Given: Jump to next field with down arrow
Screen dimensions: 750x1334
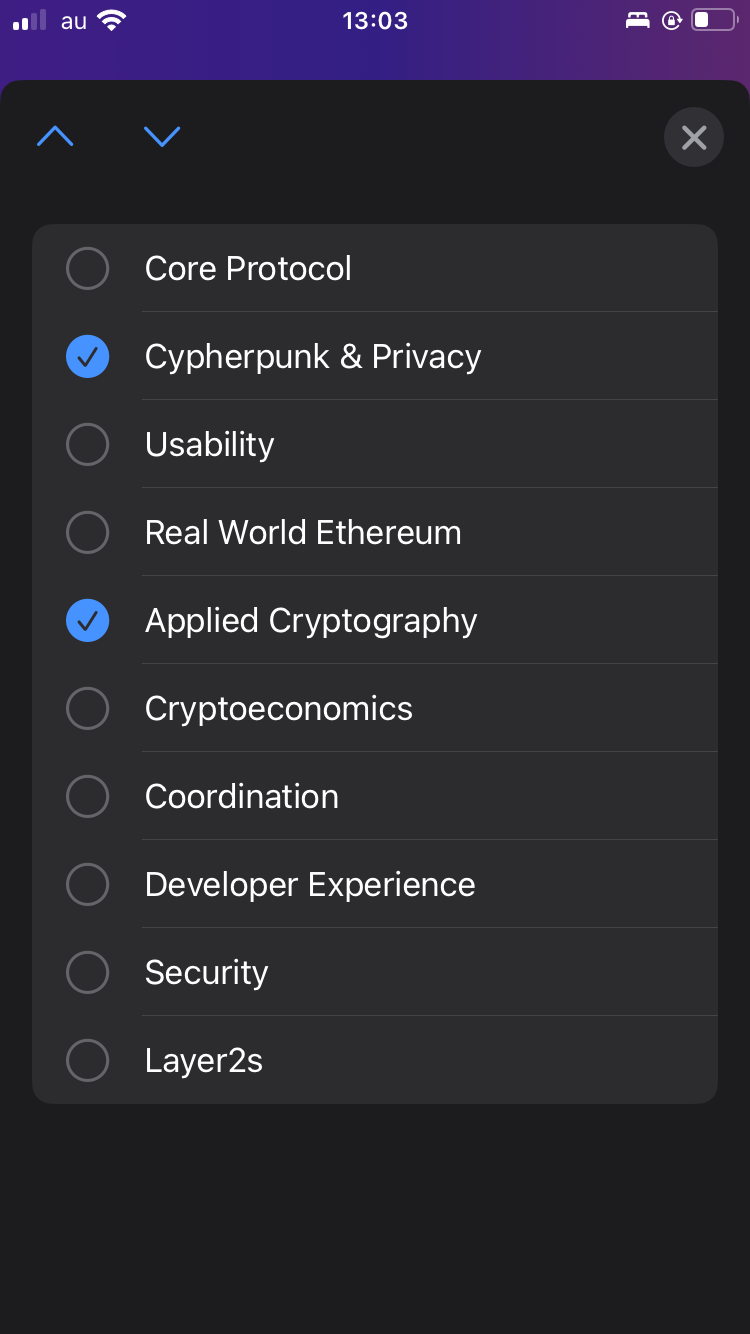Looking at the screenshot, I should pyautogui.click(x=162, y=136).
